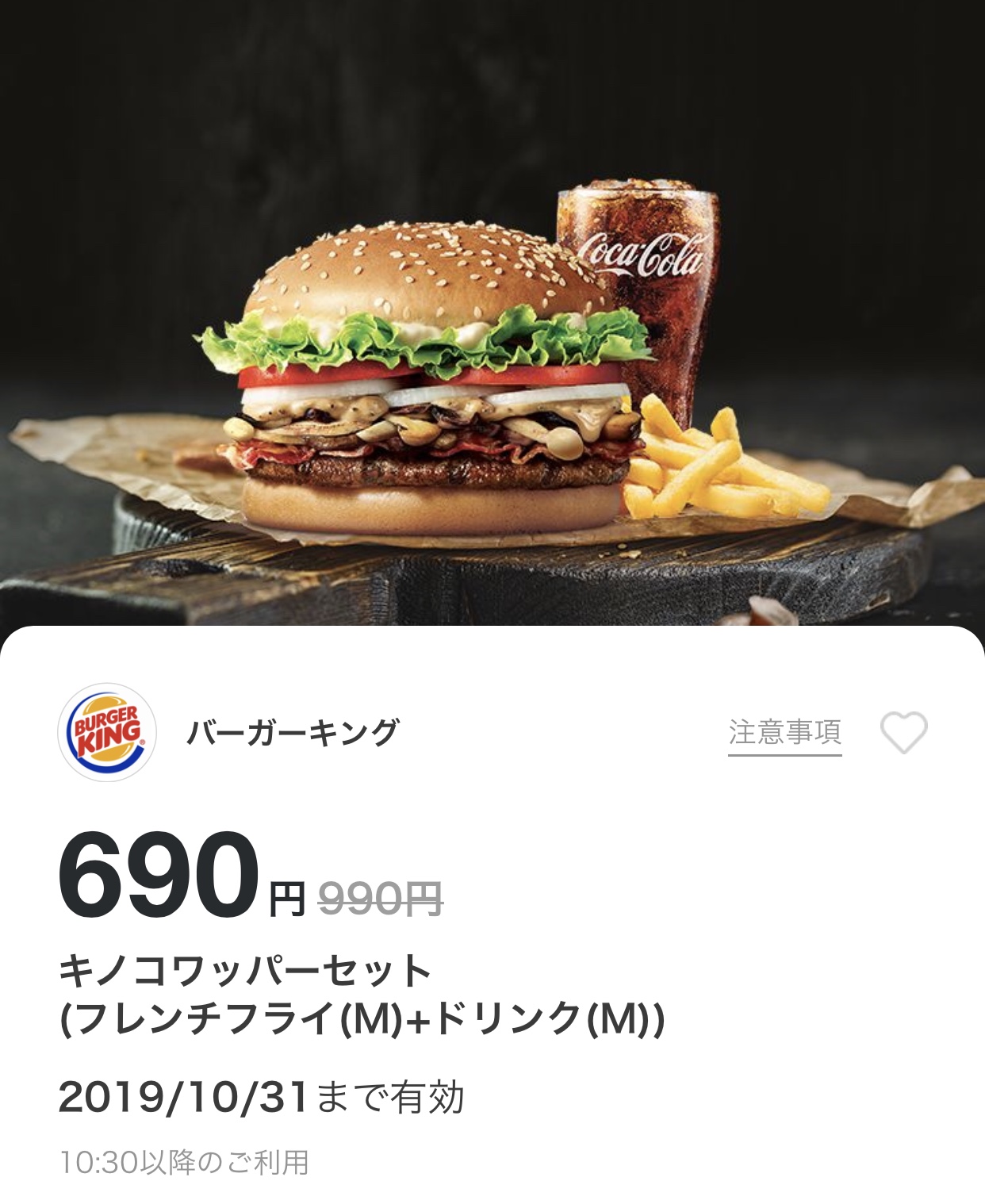Open the 注意事項 notes link

pyautogui.click(x=784, y=733)
